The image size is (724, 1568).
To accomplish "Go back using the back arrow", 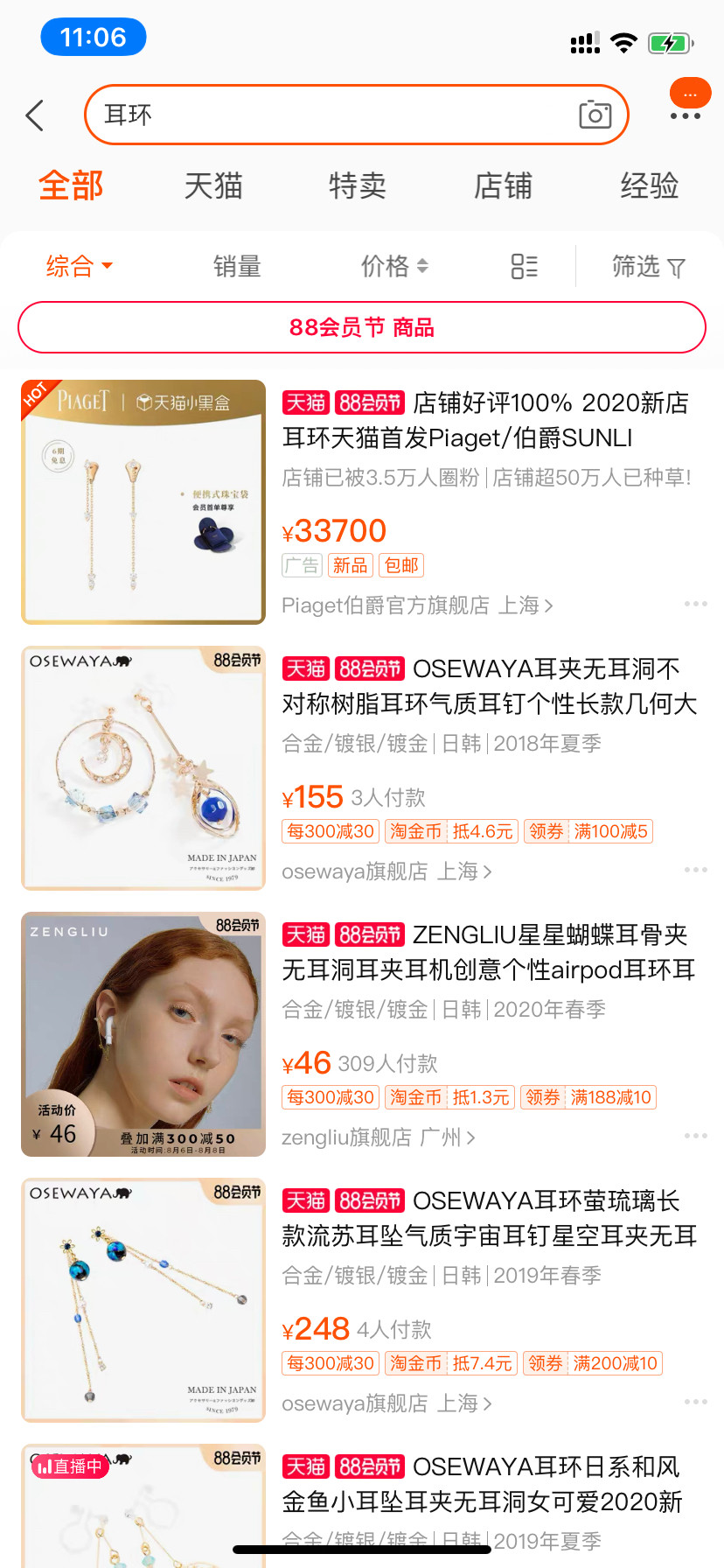I will [35, 115].
